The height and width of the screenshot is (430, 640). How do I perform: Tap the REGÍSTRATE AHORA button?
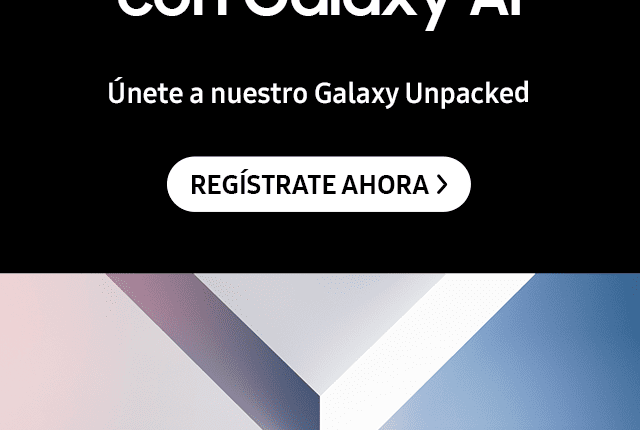click(x=318, y=185)
